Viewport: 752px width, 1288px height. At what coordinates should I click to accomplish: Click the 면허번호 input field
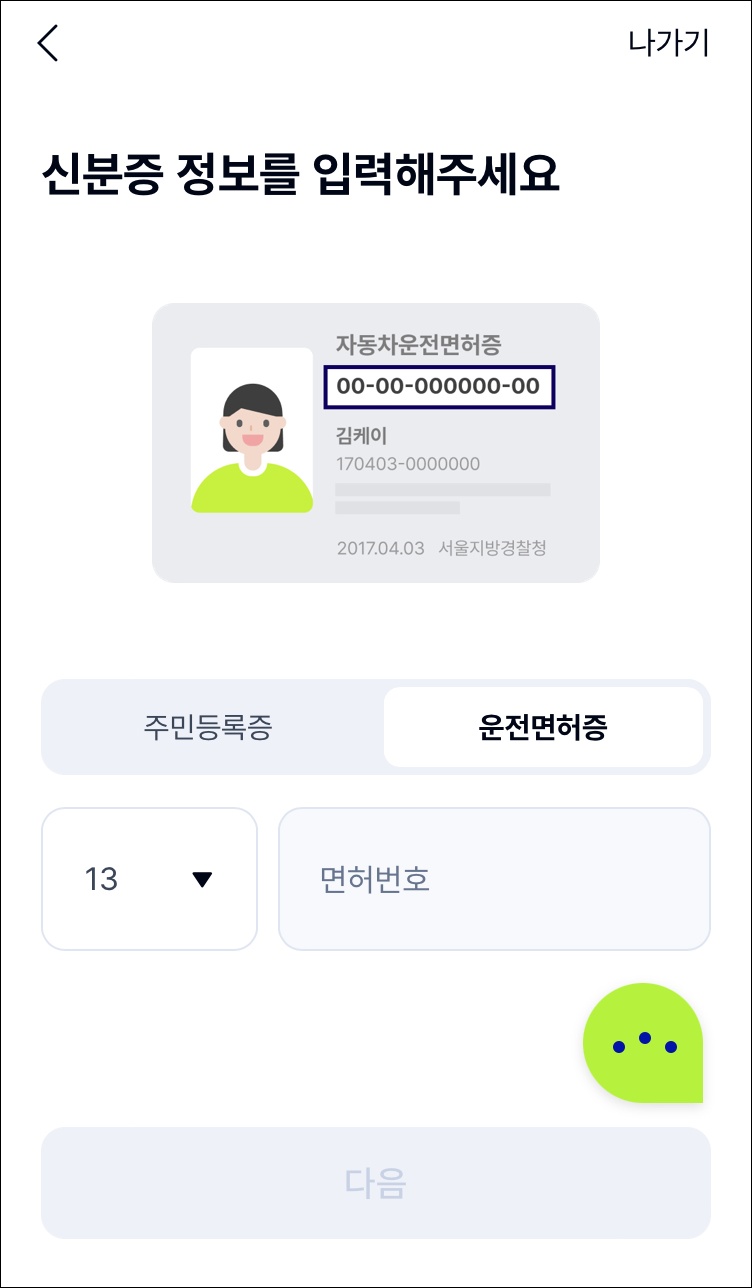[x=495, y=877]
